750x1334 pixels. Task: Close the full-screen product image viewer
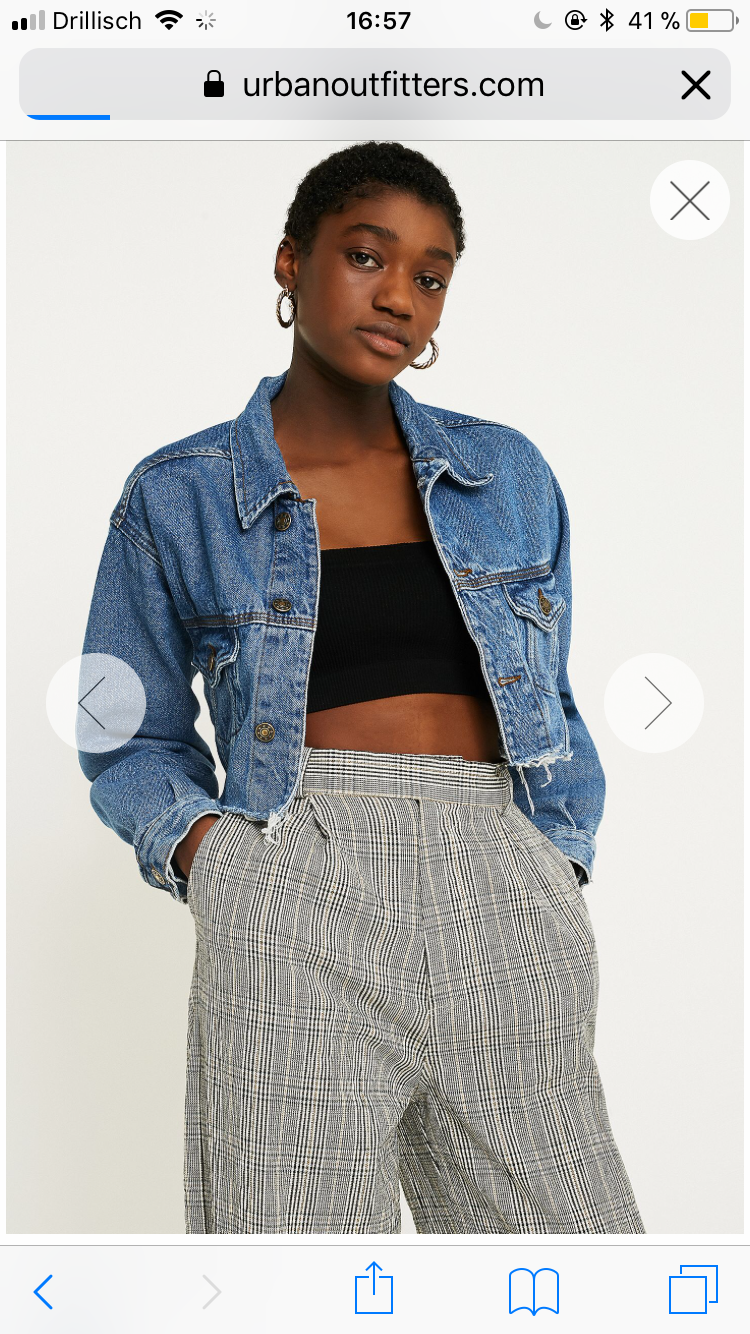tap(689, 200)
